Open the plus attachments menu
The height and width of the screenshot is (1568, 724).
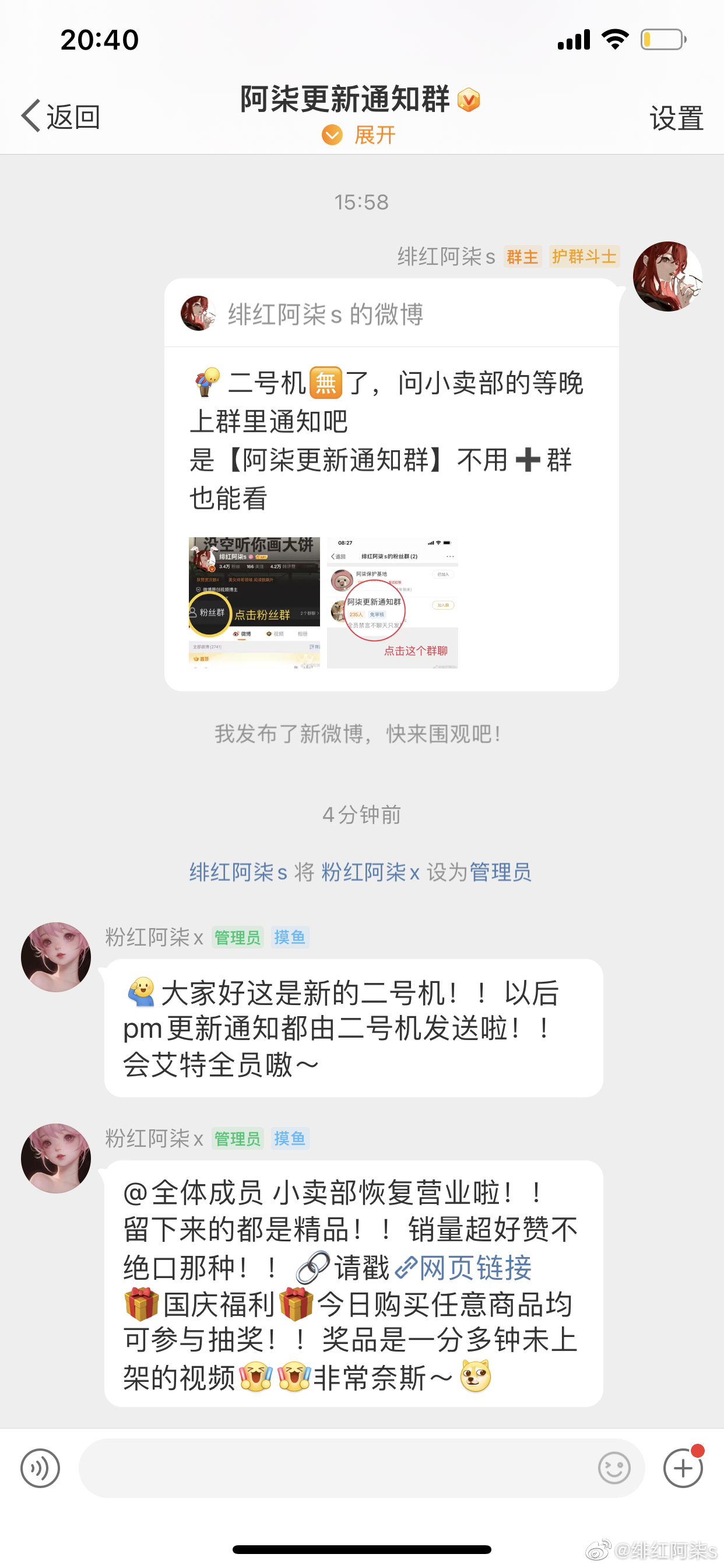pos(683,1468)
